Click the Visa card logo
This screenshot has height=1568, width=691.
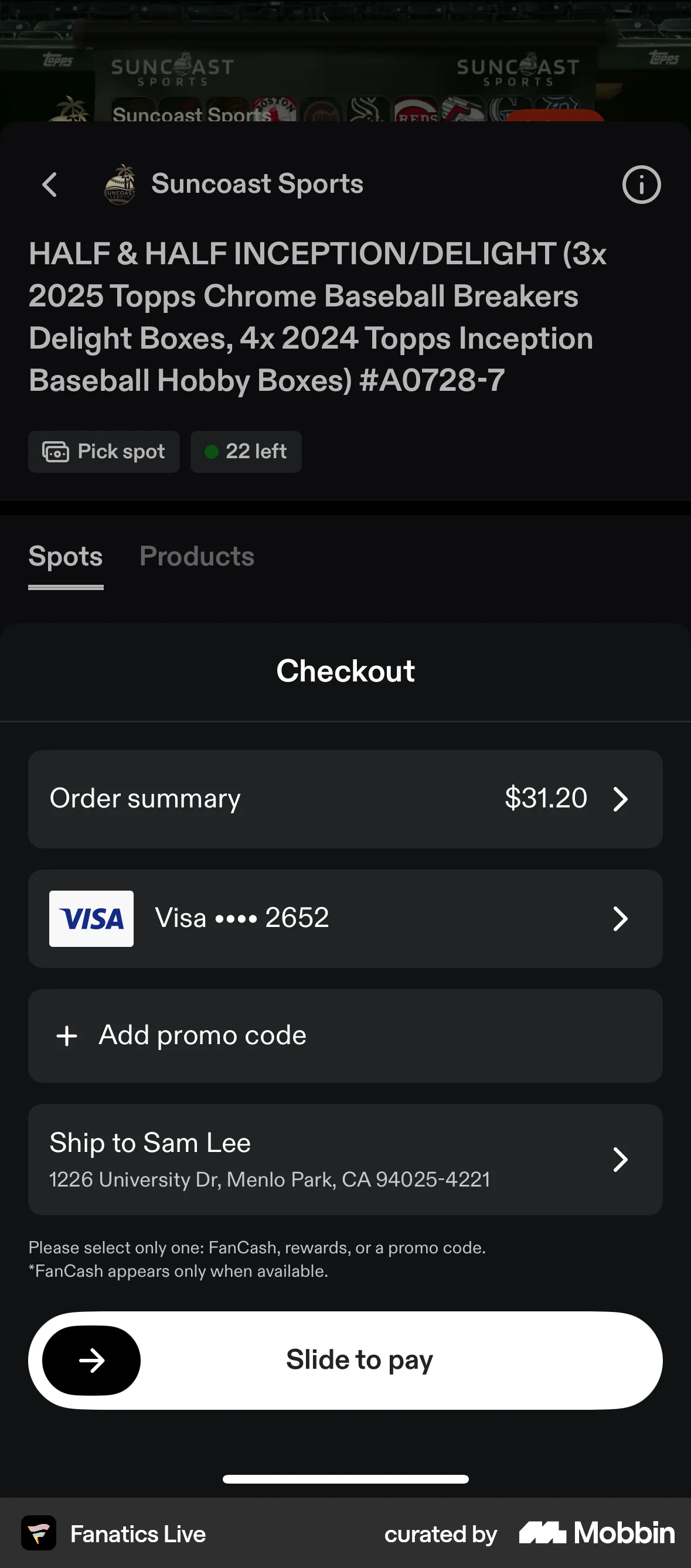tap(91, 919)
